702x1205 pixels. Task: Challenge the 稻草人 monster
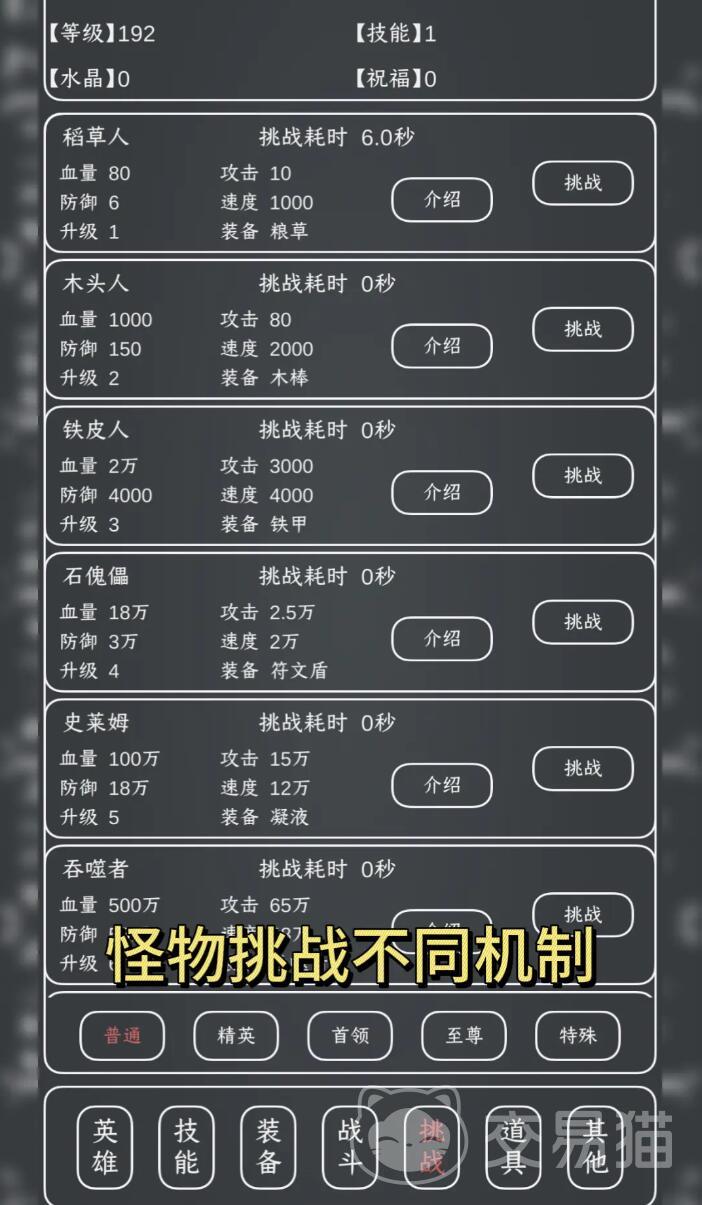click(582, 183)
